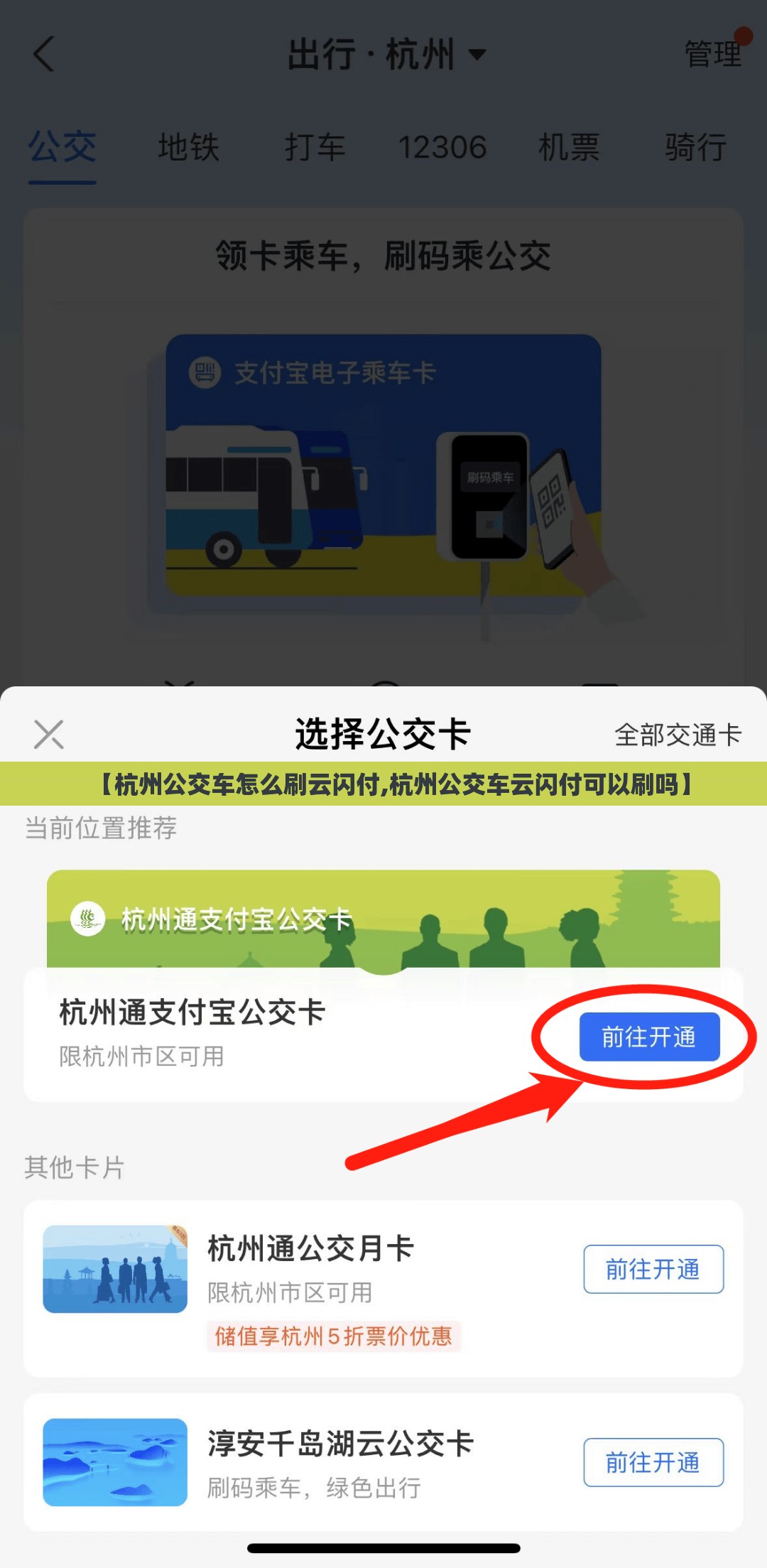Open the 全部交通卡 link
This screenshot has height=1568, width=767.
[678, 735]
